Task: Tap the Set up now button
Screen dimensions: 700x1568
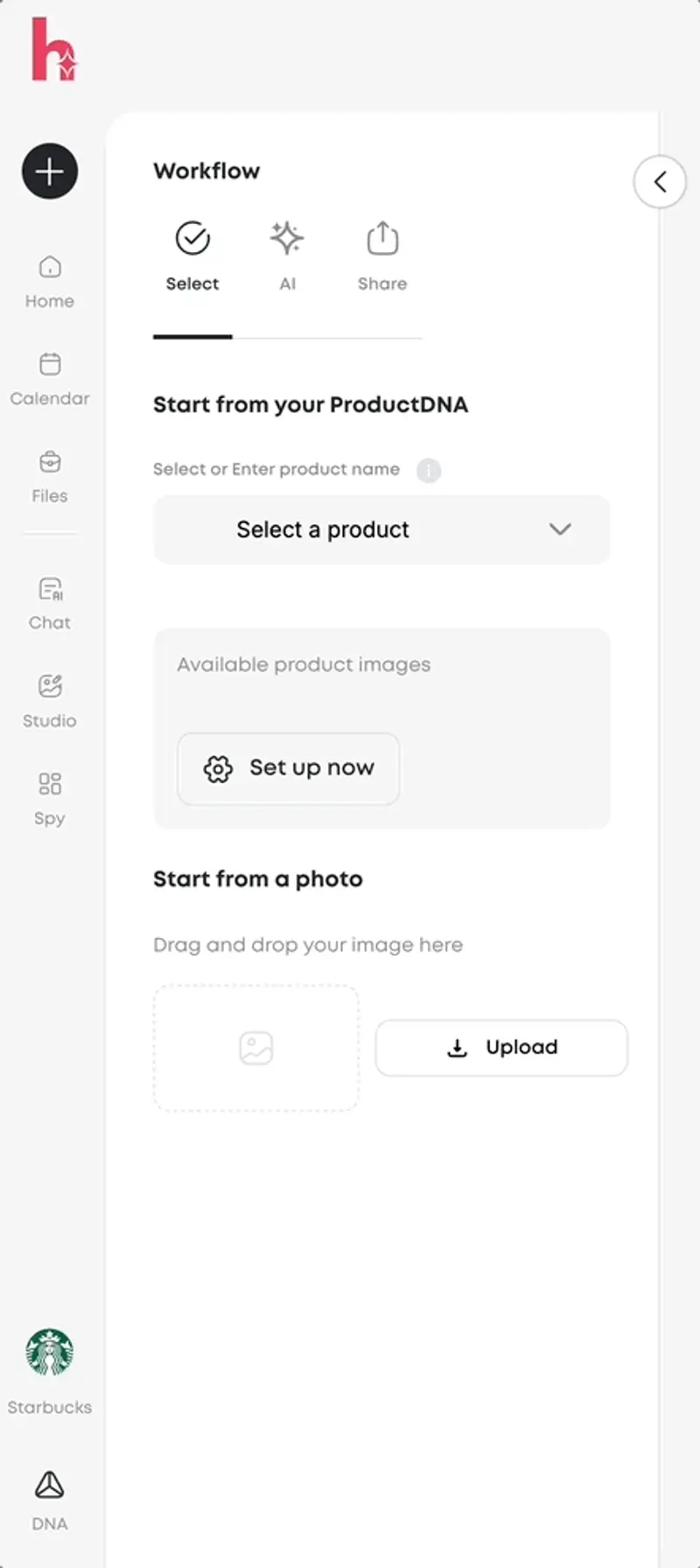Action: [289, 768]
